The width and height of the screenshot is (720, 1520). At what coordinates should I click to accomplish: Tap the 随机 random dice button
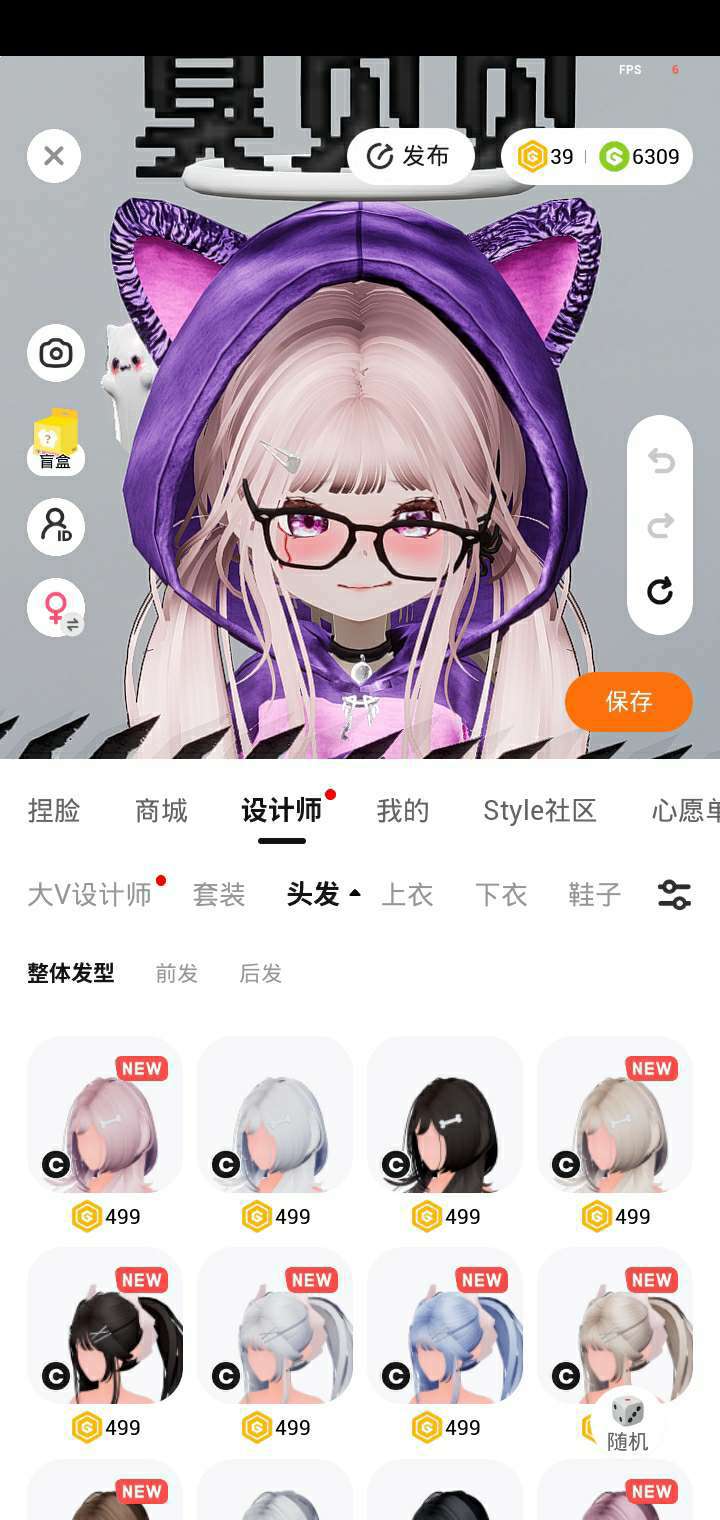point(628,1423)
